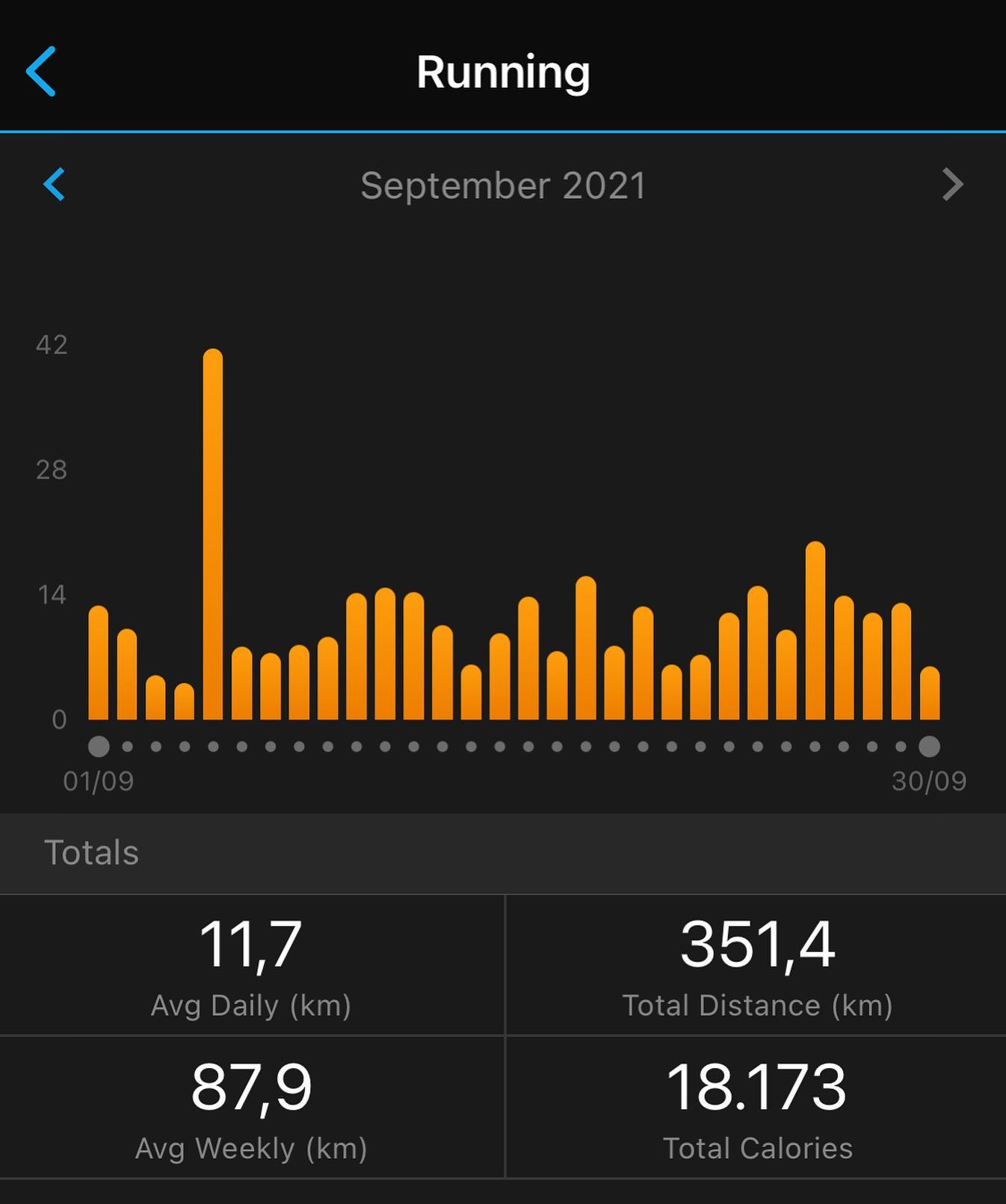The height and width of the screenshot is (1204, 1006).
Task: Select the 01/09 day marker
Action: click(99, 746)
